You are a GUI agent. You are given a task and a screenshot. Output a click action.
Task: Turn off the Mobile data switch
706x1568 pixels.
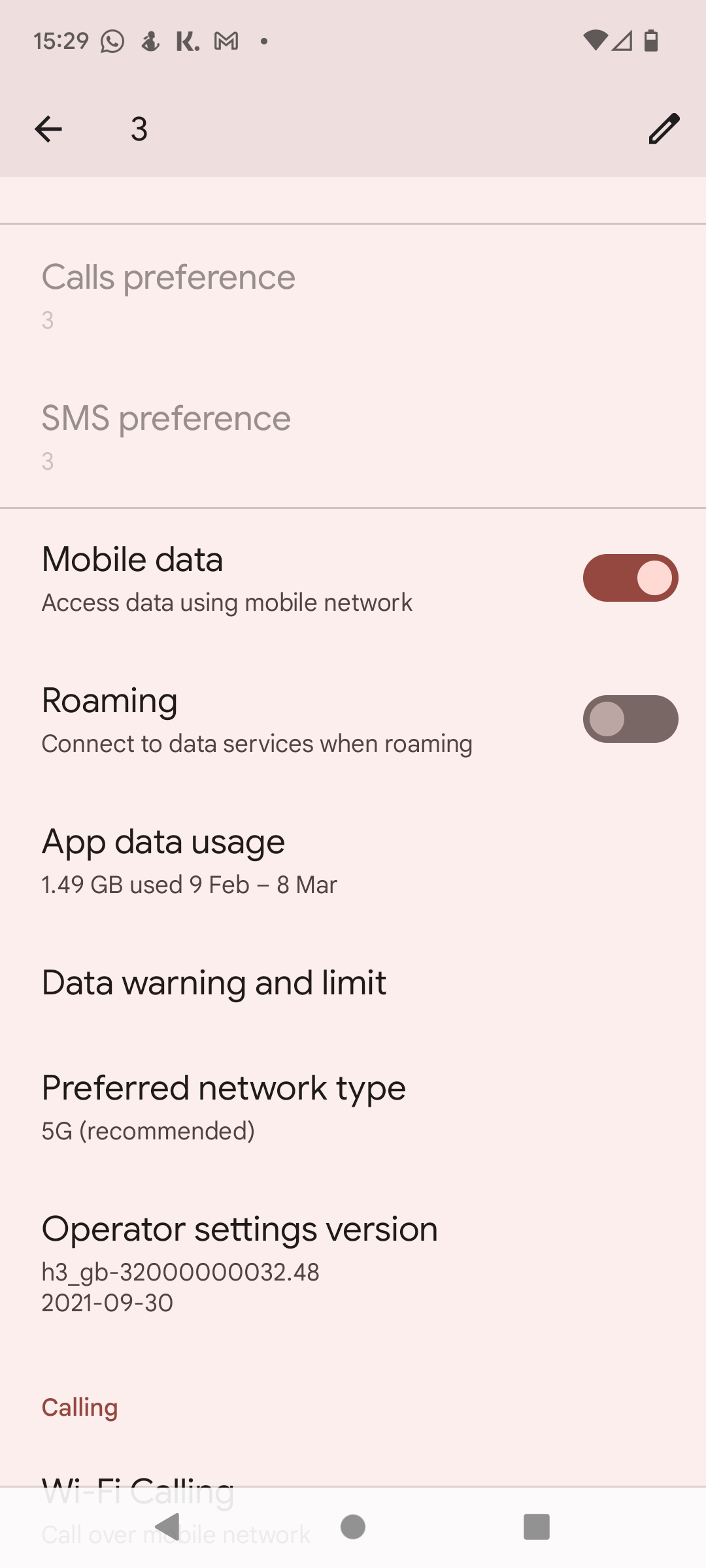tap(630, 578)
